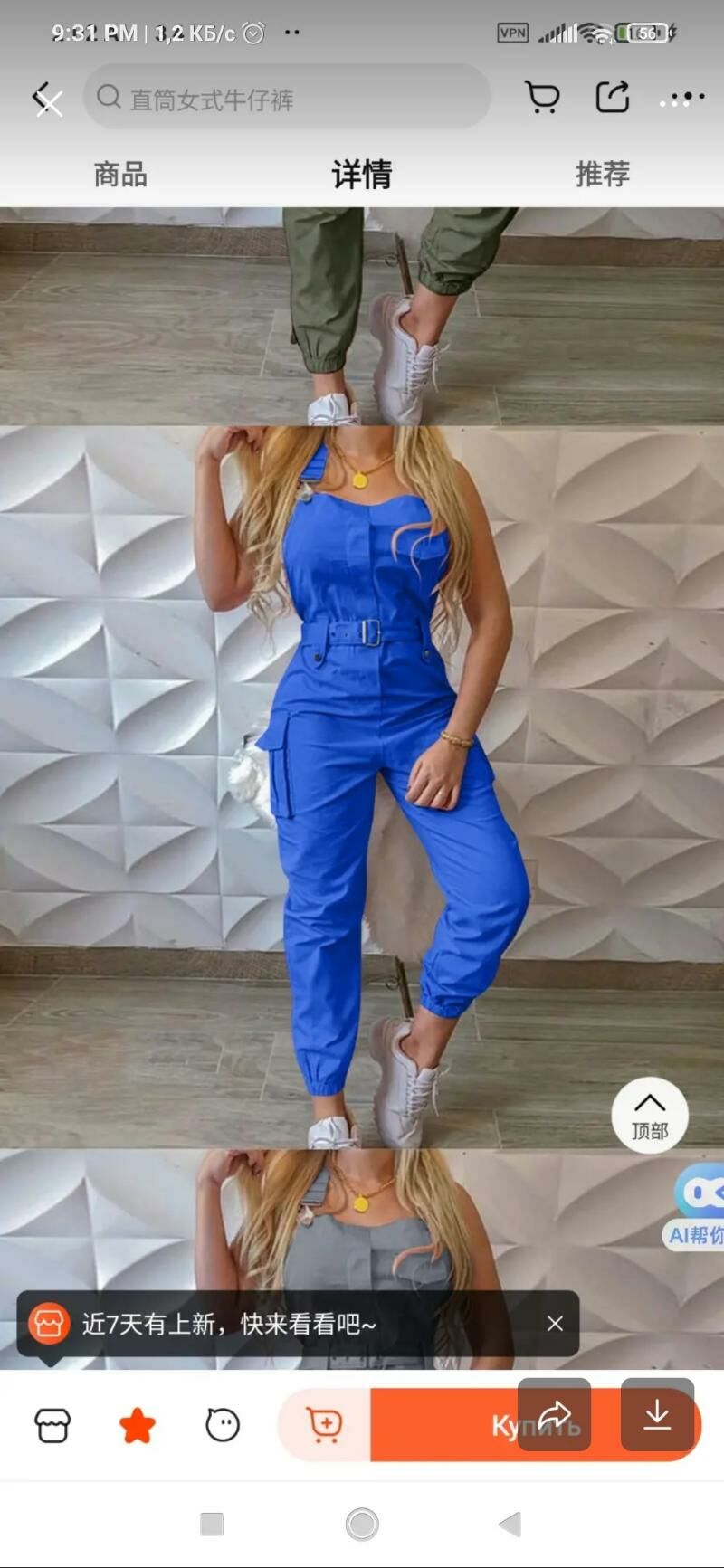724x1568 pixels.
Task: Open the shopping cart icon
Action: pos(542,97)
